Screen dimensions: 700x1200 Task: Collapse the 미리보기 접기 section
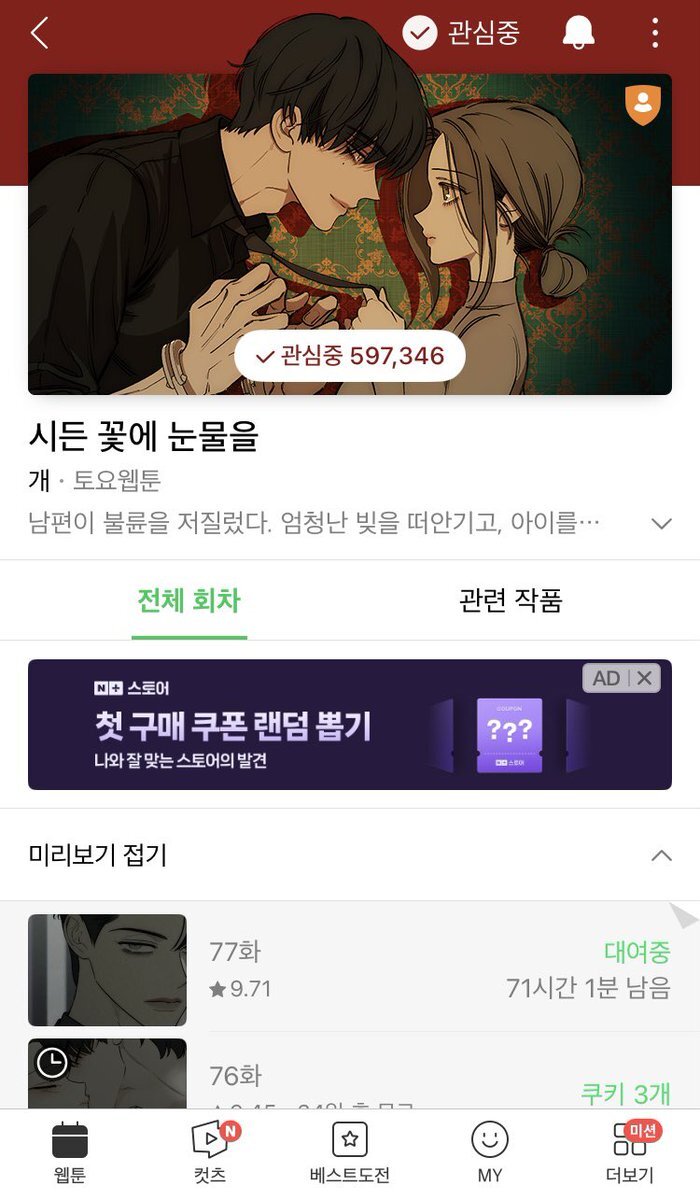[x=350, y=855]
